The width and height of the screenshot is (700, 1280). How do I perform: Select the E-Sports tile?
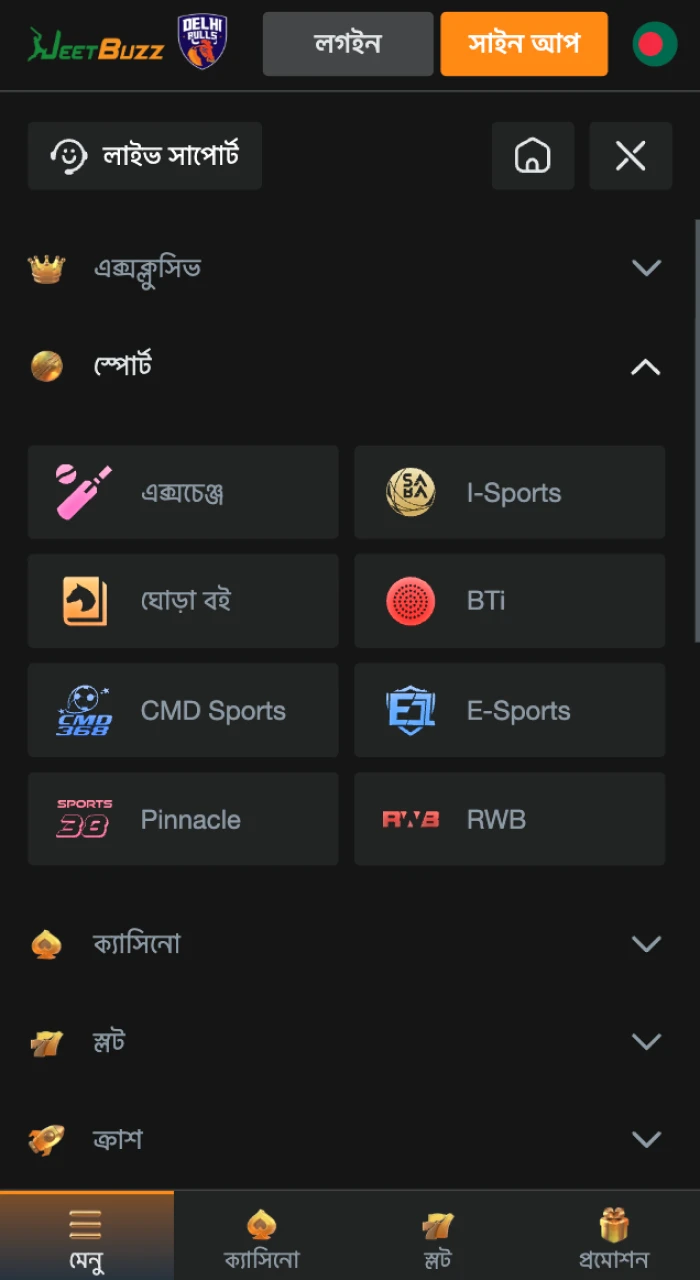tap(509, 711)
